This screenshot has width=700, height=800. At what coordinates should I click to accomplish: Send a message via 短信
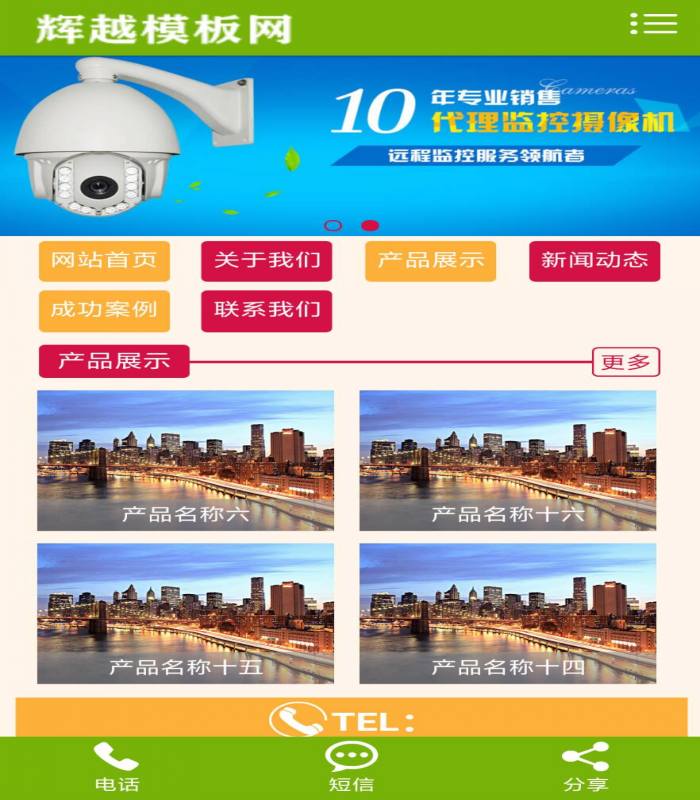pyautogui.click(x=350, y=768)
